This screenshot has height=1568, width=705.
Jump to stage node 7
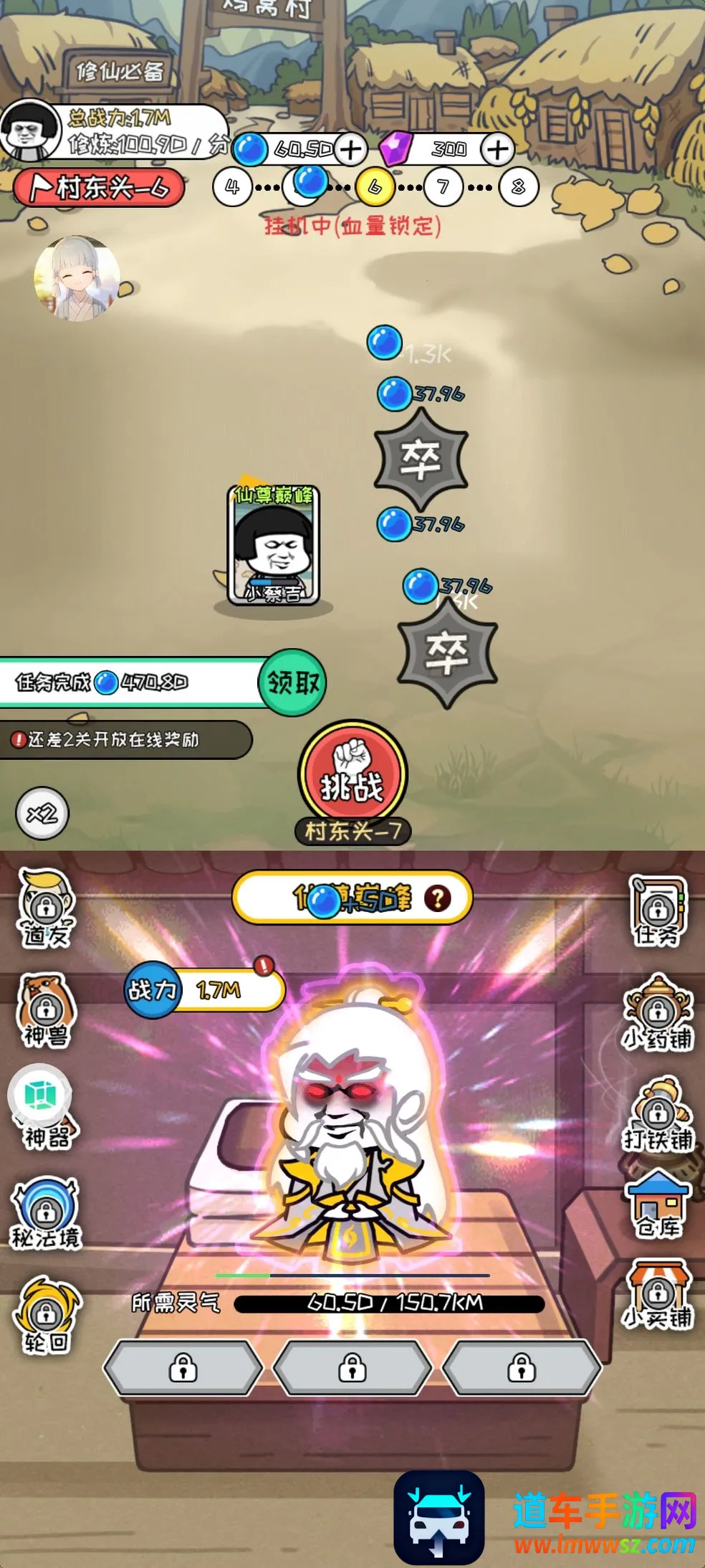pyautogui.click(x=443, y=187)
